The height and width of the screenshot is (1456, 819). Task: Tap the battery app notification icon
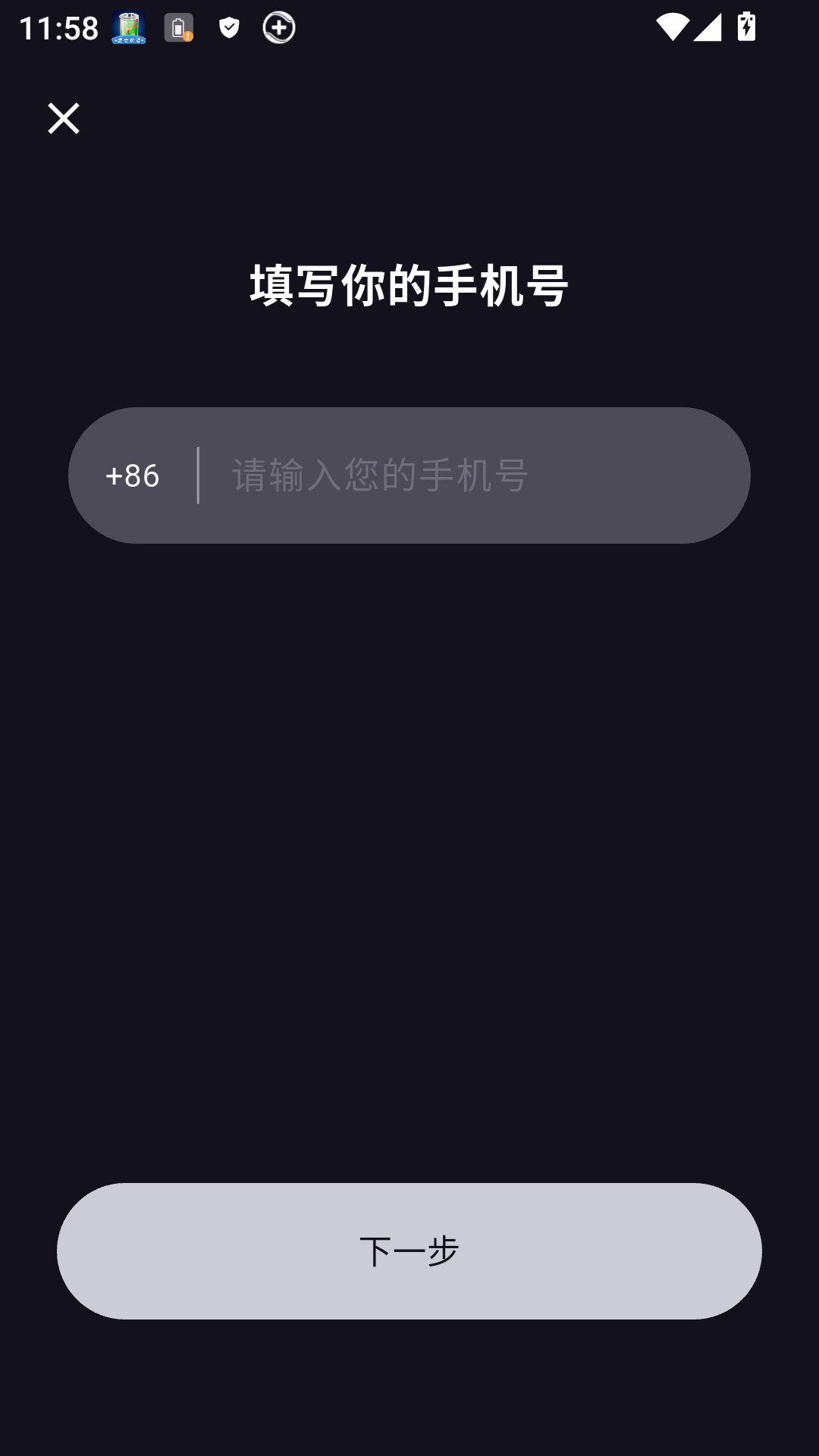(127, 28)
